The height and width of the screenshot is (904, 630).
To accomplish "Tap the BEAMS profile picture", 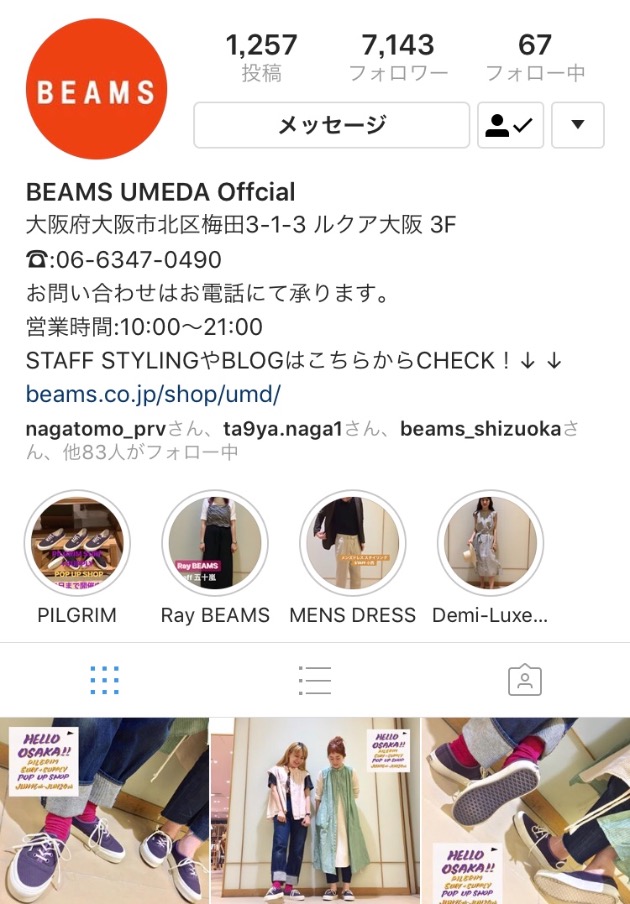I will point(96,91).
